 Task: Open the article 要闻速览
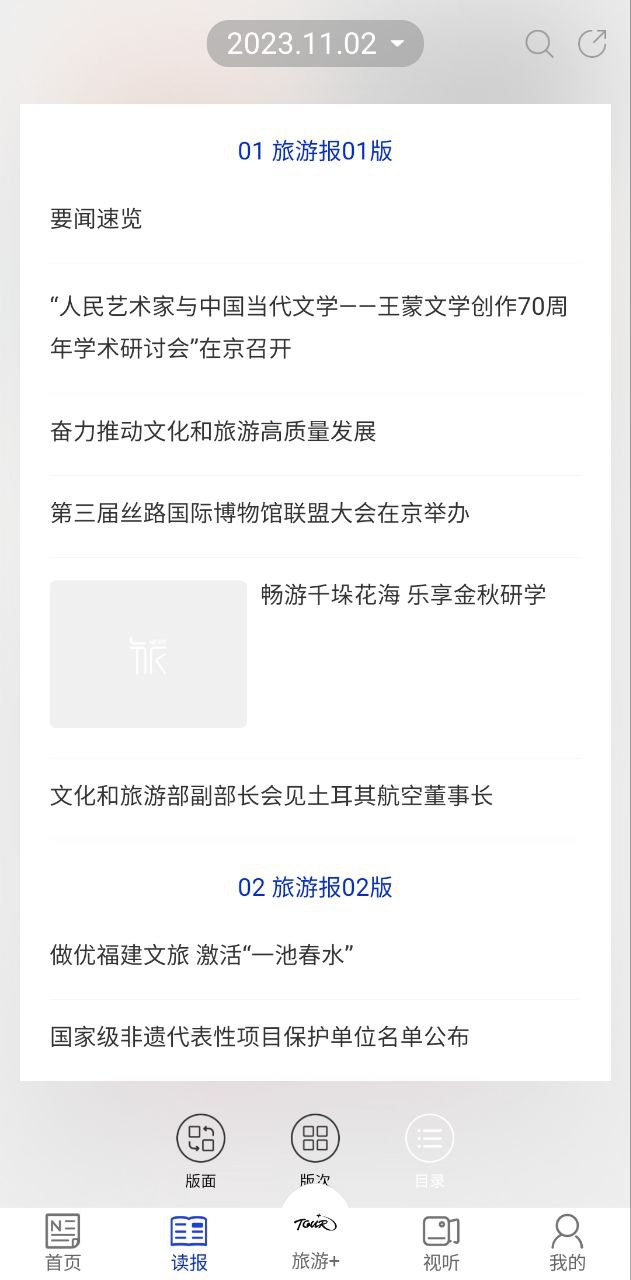coord(96,219)
